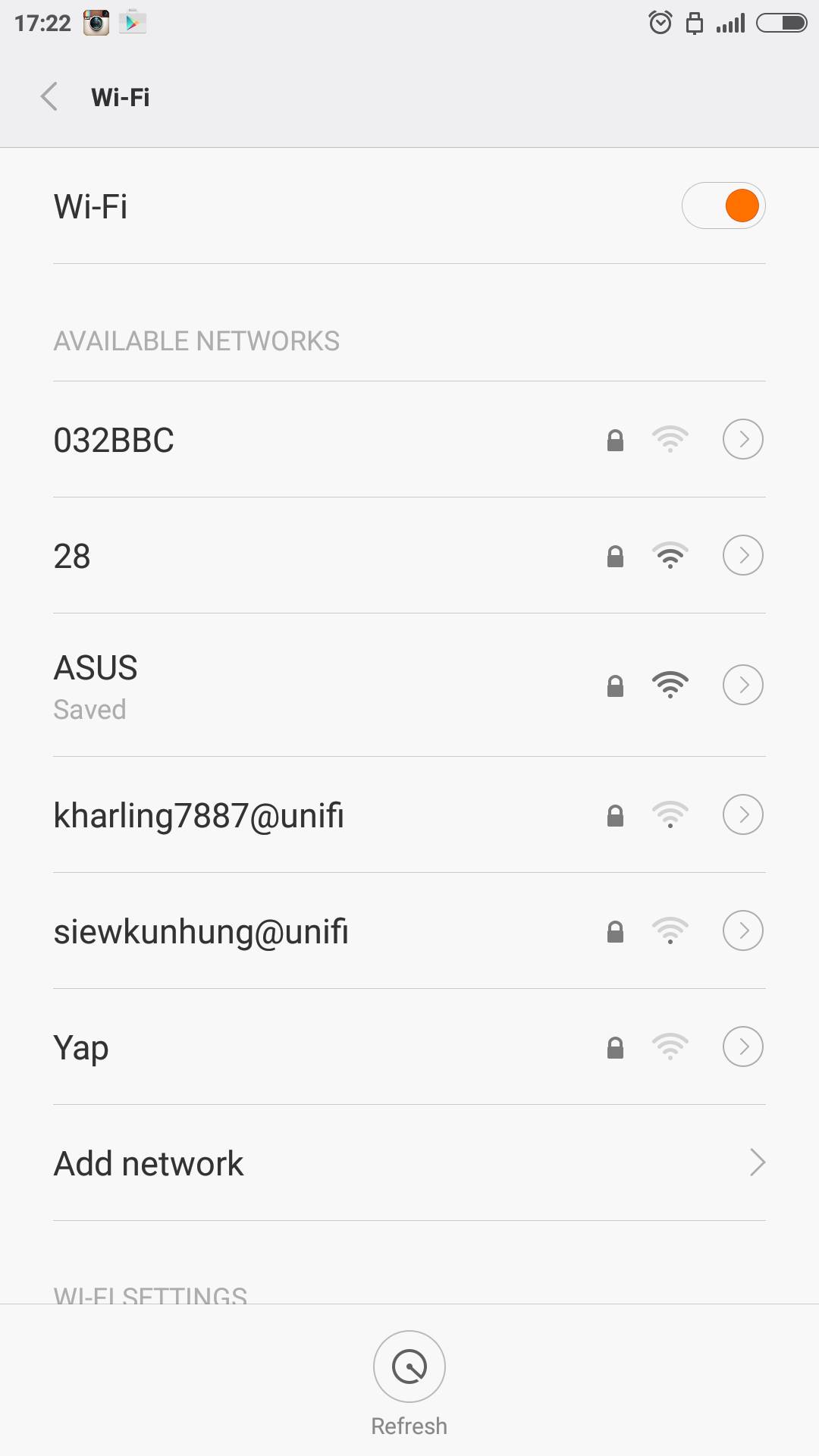Connect to the Yap network
Image resolution: width=819 pixels, height=1456 pixels.
(409, 1047)
